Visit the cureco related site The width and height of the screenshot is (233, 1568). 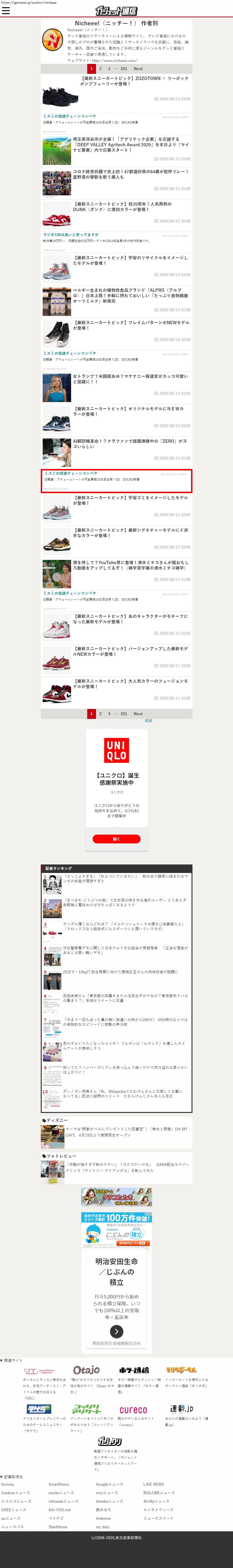pyautogui.click(x=133, y=1410)
